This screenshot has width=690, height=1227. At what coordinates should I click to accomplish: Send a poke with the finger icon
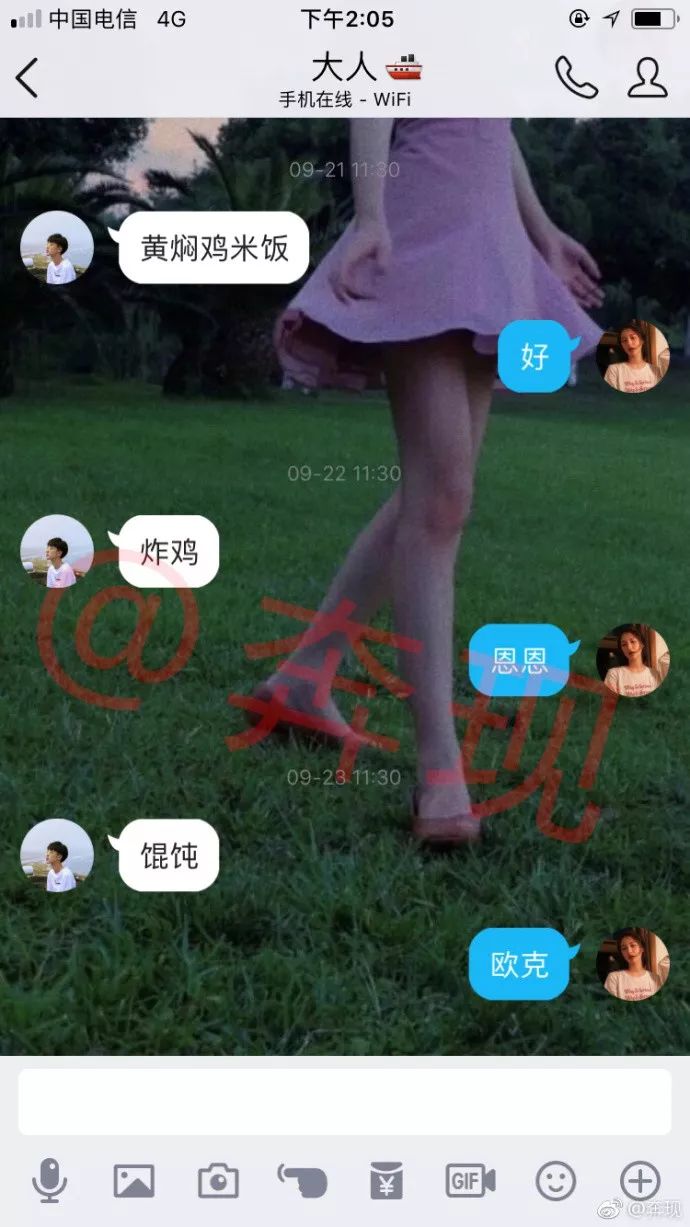302,1182
